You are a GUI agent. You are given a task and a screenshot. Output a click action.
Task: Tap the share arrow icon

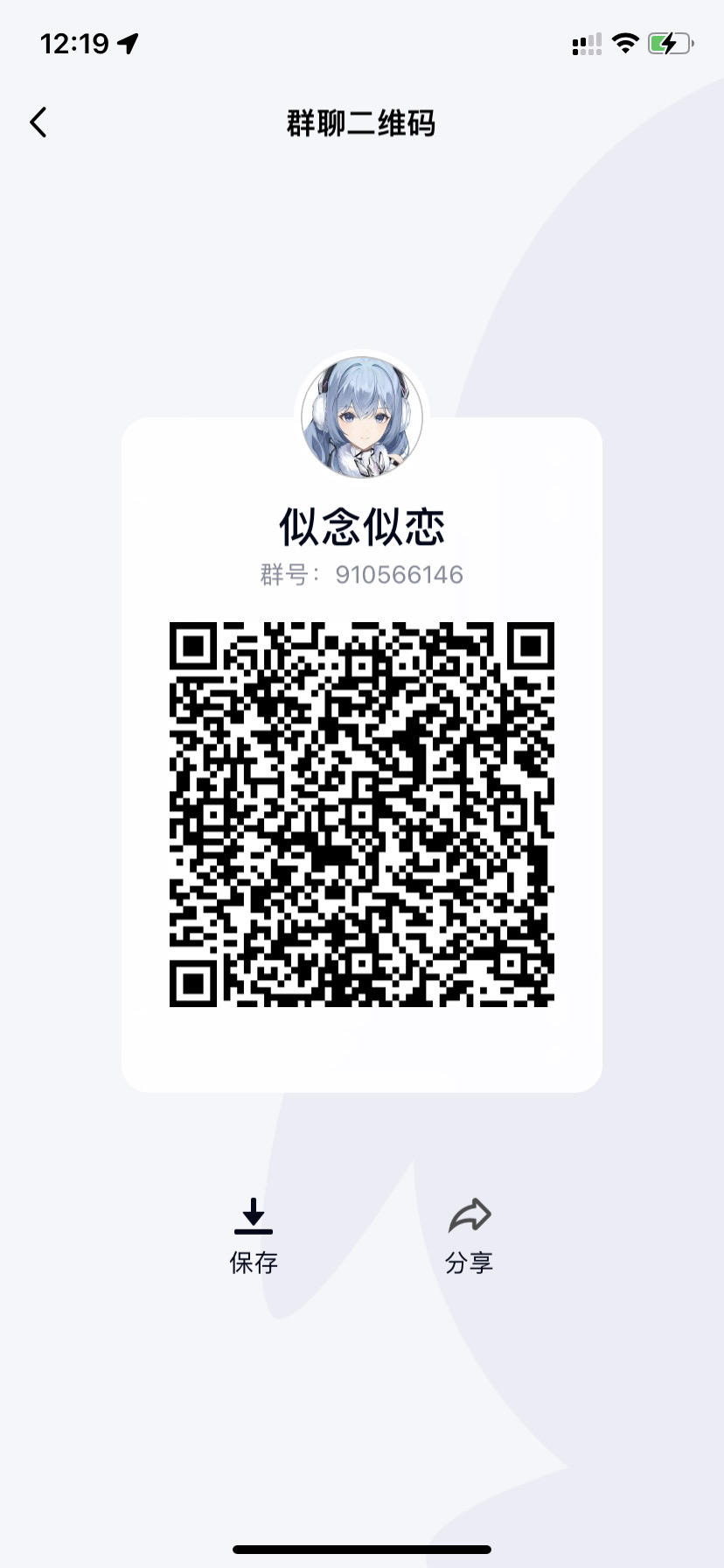point(470,1214)
